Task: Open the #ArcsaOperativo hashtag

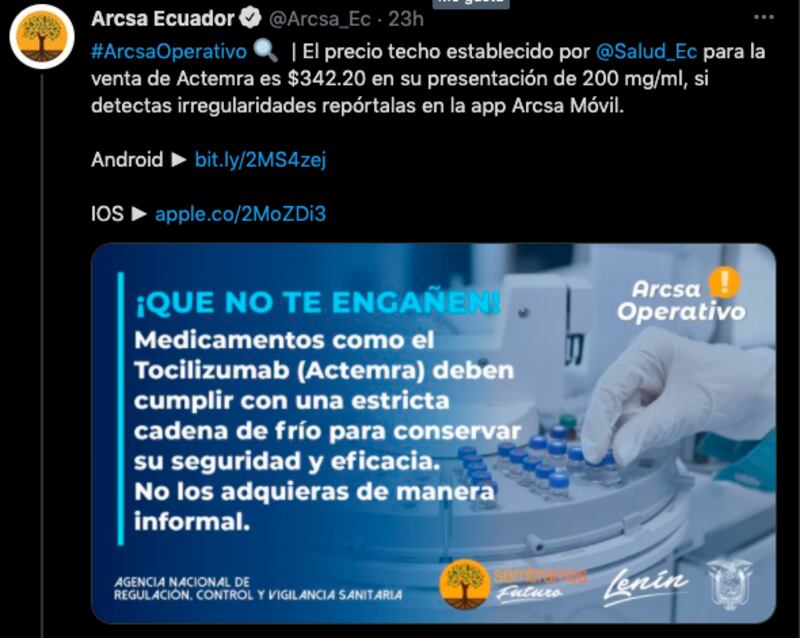Action: [x=168, y=50]
